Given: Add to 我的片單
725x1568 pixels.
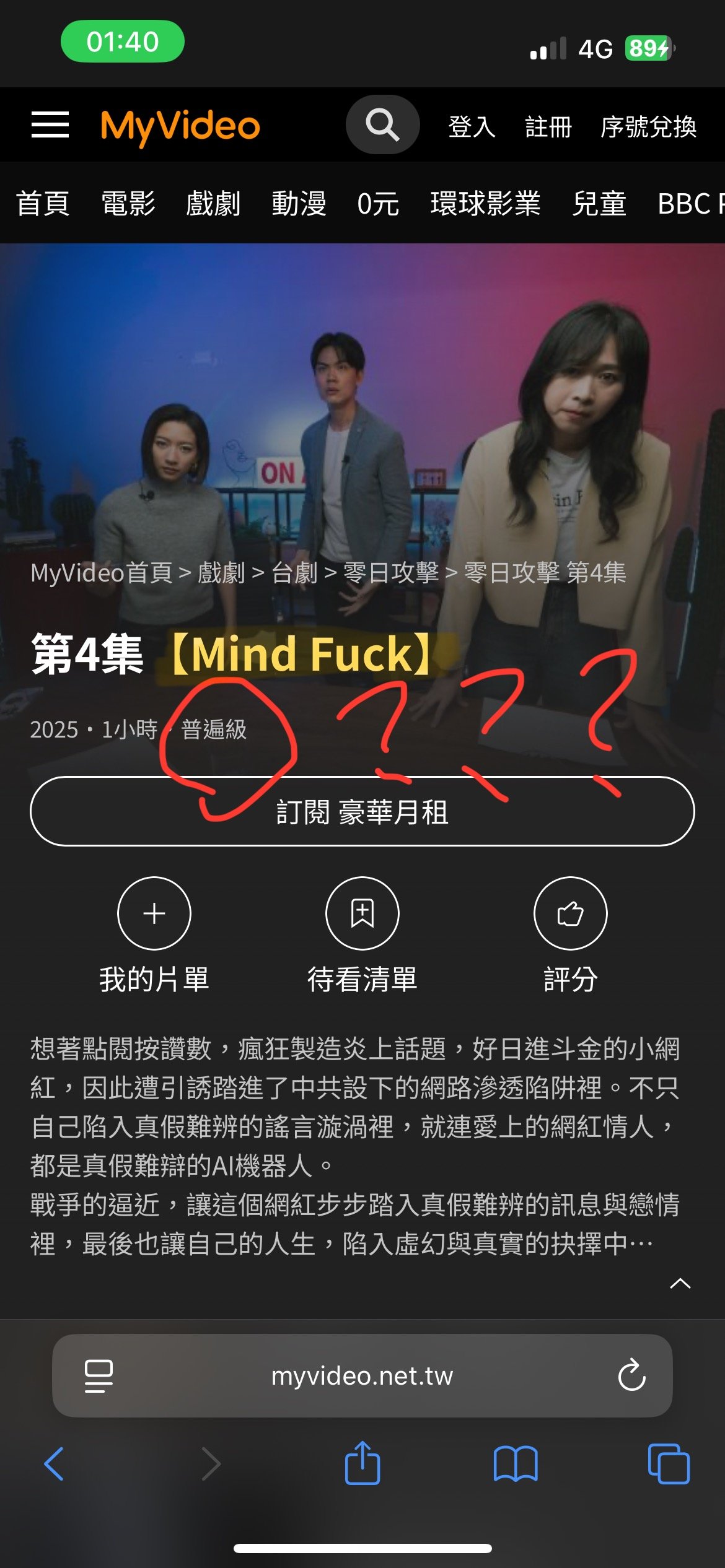Looking at the screenshot, I should (x=154, y=913).
